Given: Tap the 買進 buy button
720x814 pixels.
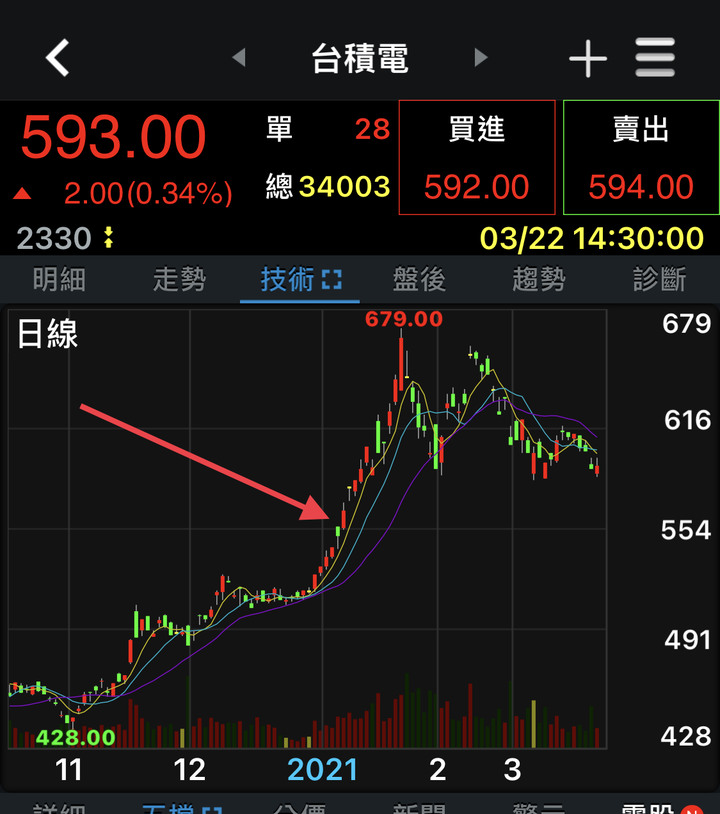Looking at the screenshot, I should coord(477,157).
